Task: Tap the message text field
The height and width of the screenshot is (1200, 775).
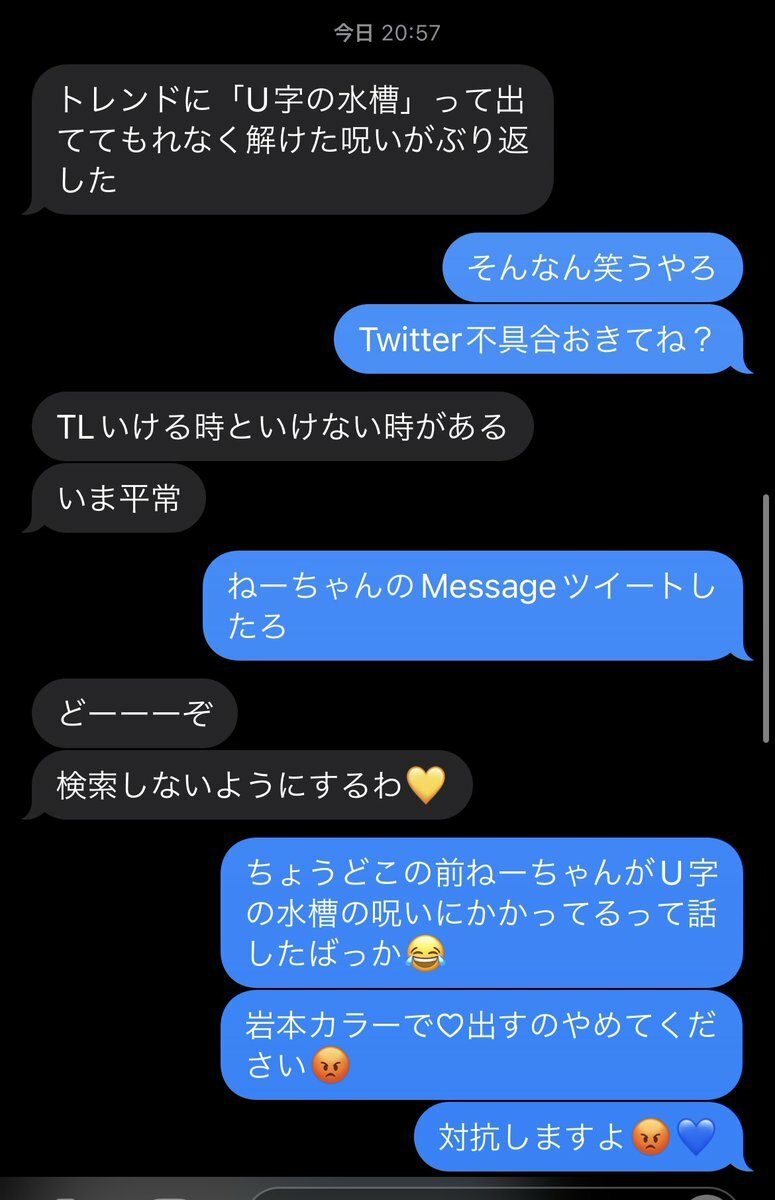Action: coord(490,1194)
